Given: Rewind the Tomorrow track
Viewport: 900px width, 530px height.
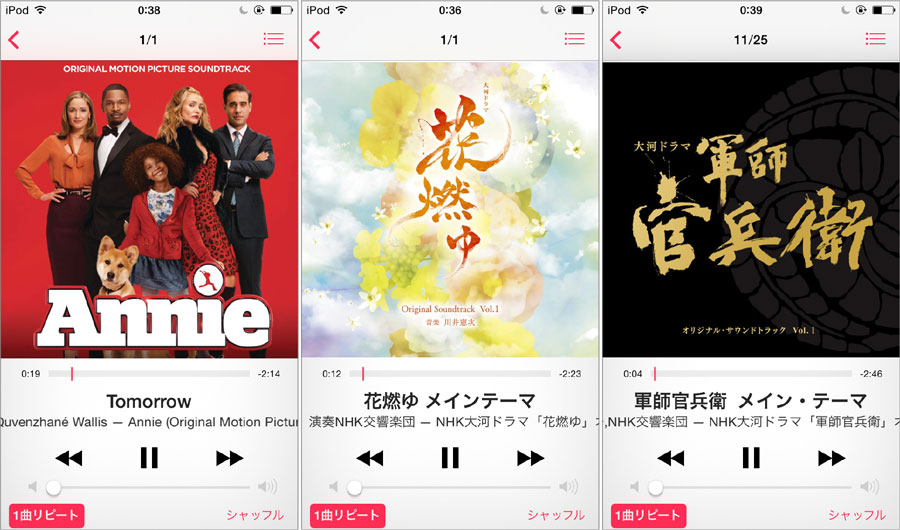Looking at the screenshot, I should pos(69,457).
